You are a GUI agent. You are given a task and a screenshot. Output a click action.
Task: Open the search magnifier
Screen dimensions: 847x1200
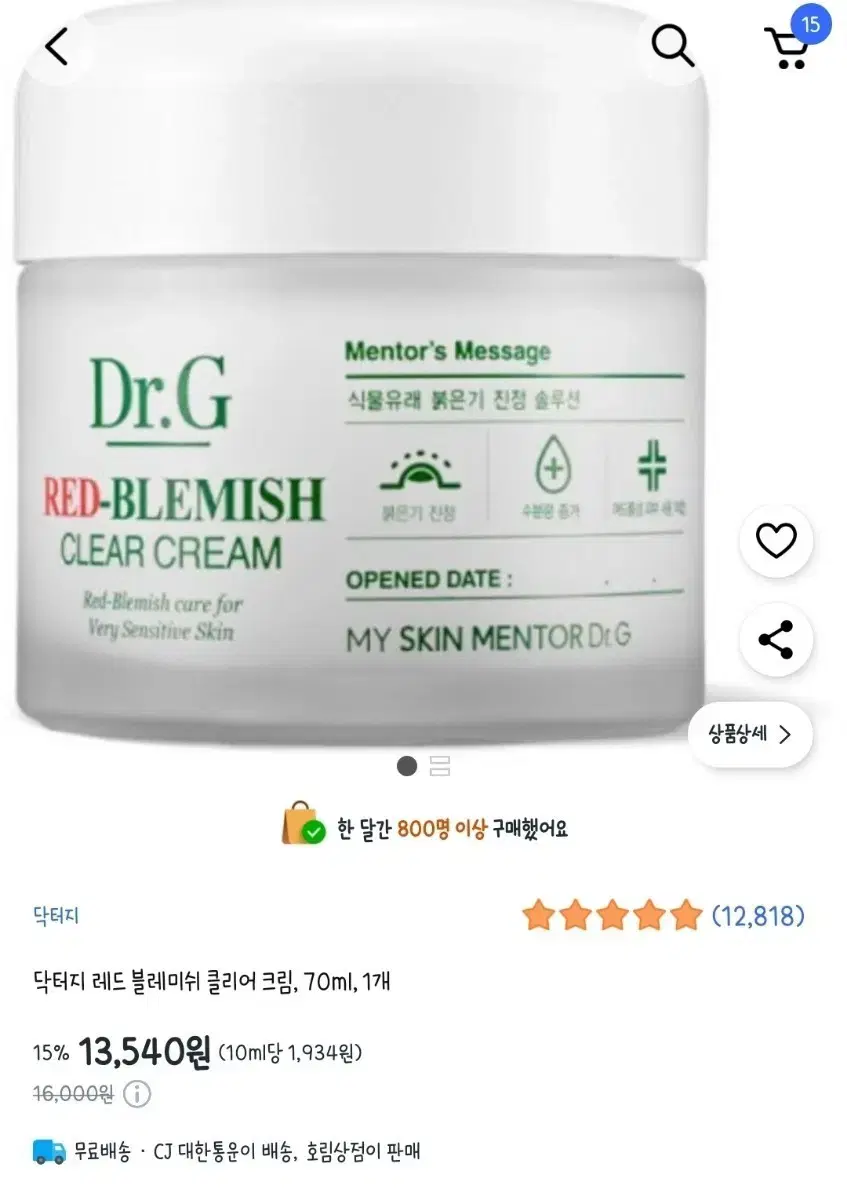click(672, 45)
